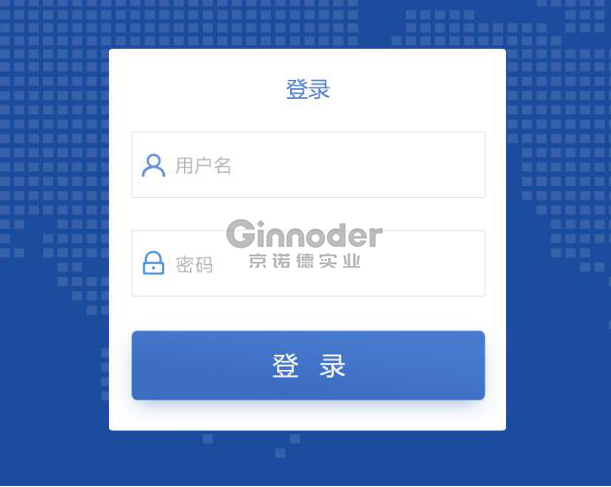Image resolution: width=611 pixels, height=487 pixels.
Task: Tap the 用户名 username field
Action: point(308,165)
